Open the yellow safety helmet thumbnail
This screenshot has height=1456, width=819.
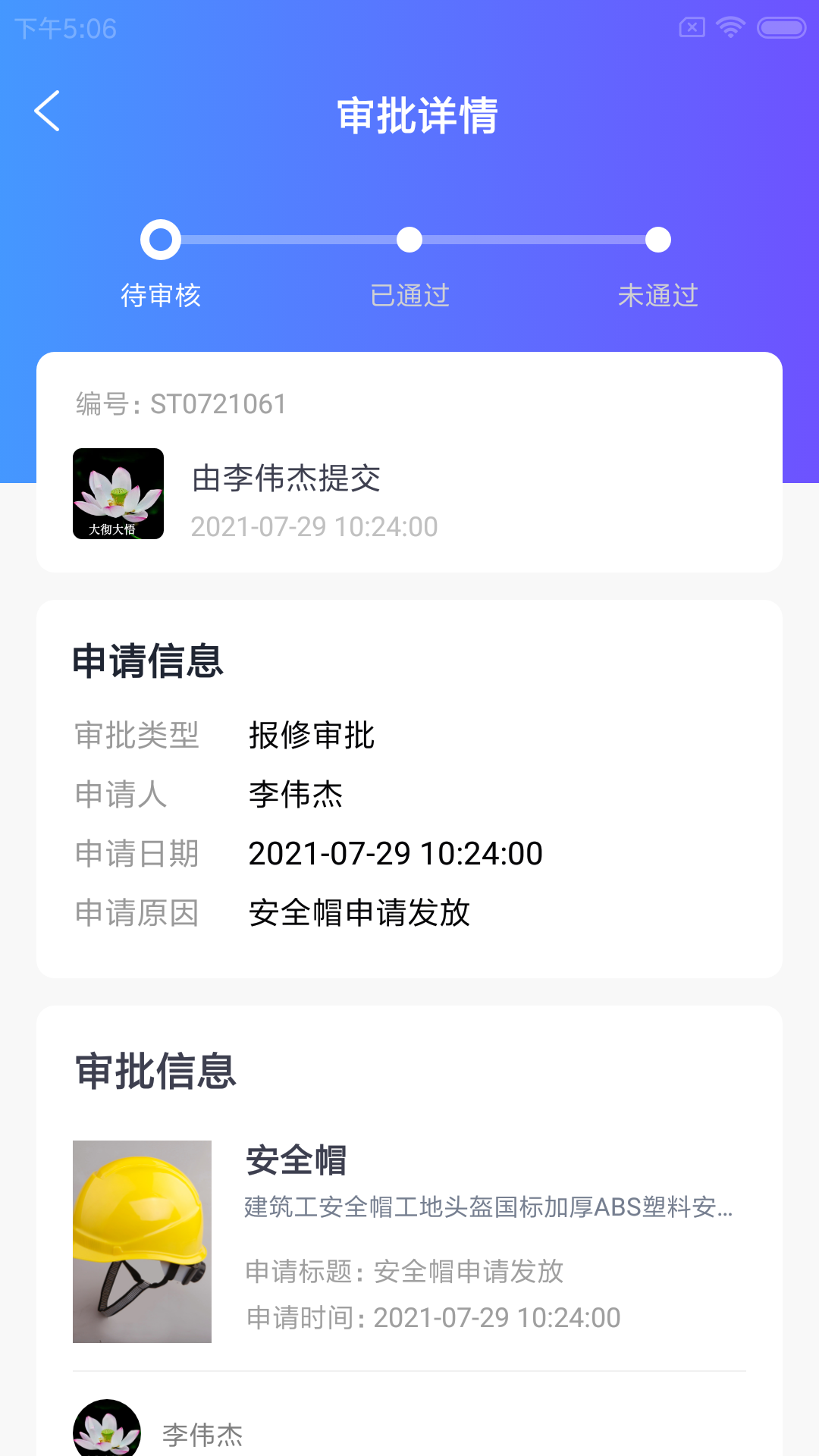point(142,1239)
